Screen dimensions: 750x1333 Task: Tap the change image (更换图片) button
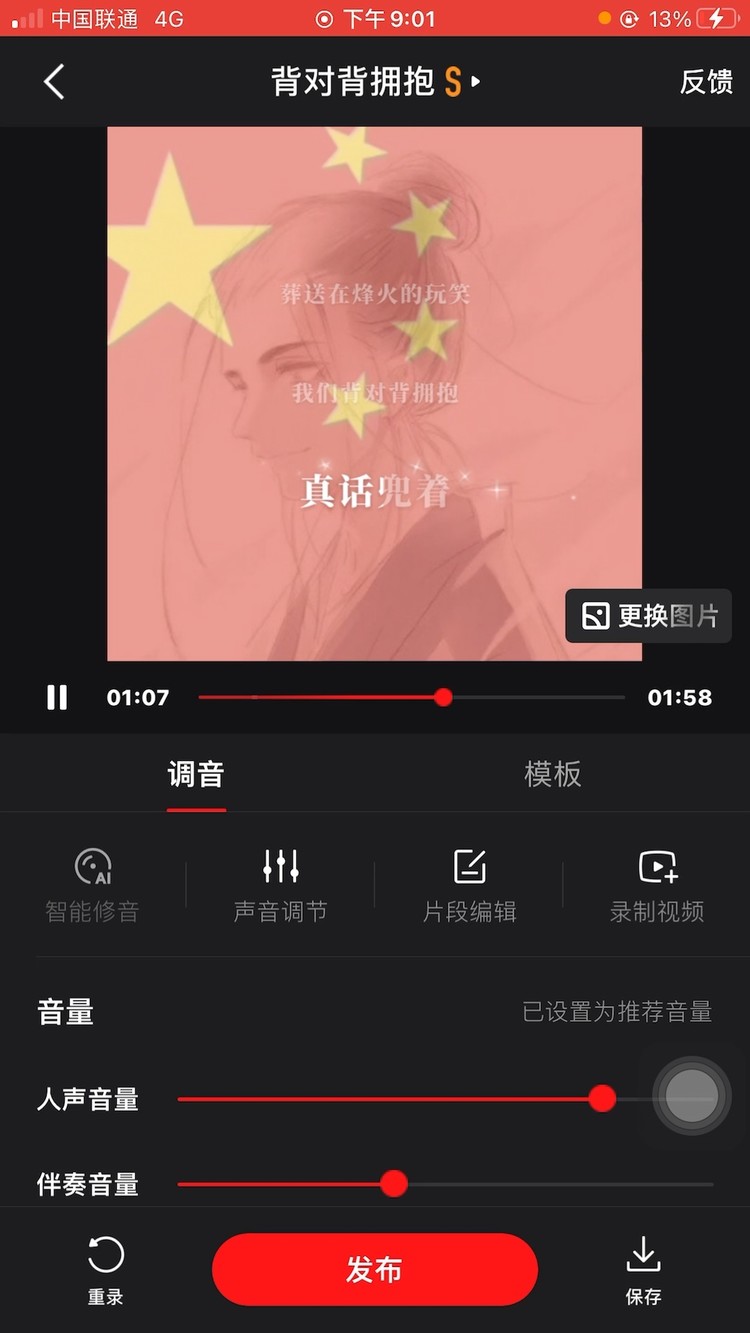coord(647,616)
